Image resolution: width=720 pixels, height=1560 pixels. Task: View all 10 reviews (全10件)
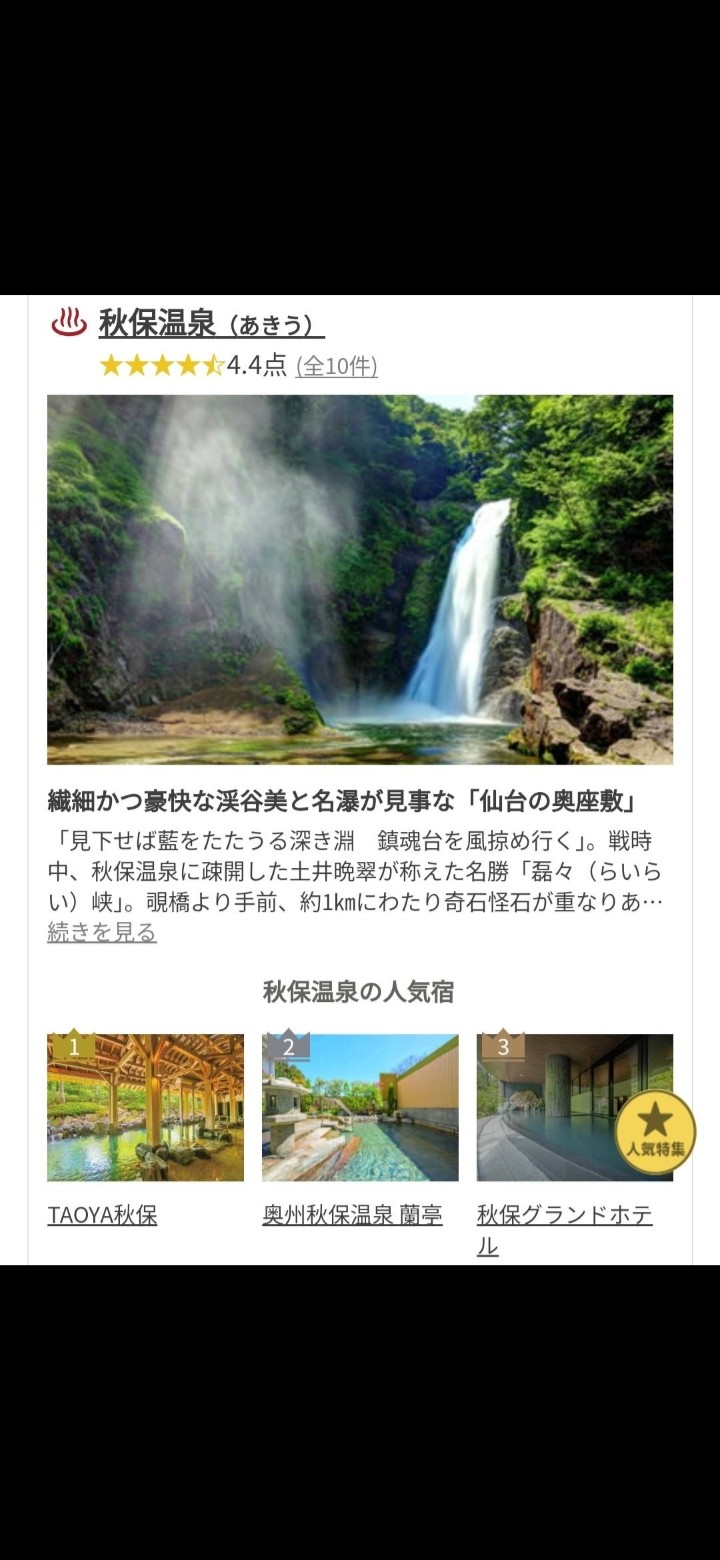coord(336,366)
